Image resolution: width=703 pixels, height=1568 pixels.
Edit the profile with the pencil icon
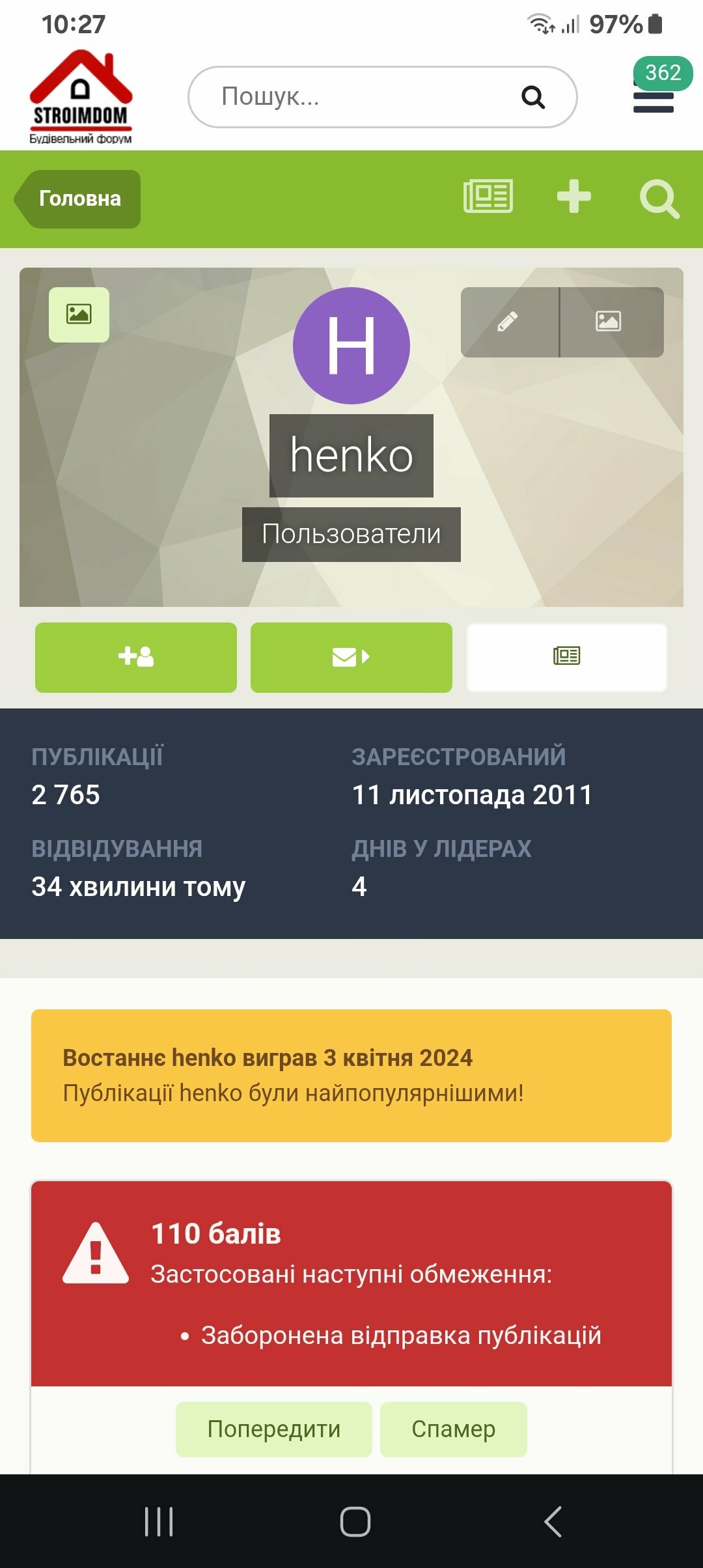click(x=509, y=322)
